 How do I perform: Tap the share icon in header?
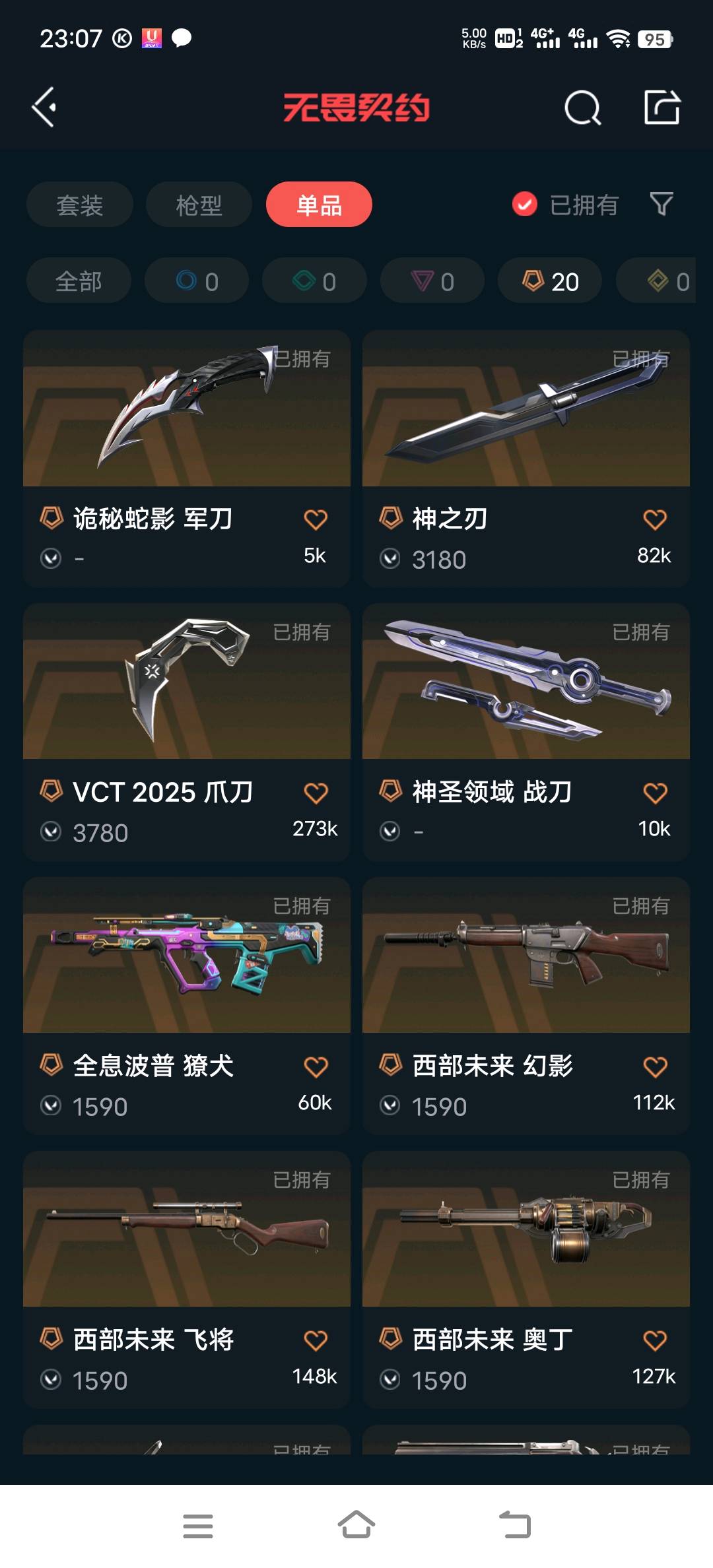pos(662,107)
